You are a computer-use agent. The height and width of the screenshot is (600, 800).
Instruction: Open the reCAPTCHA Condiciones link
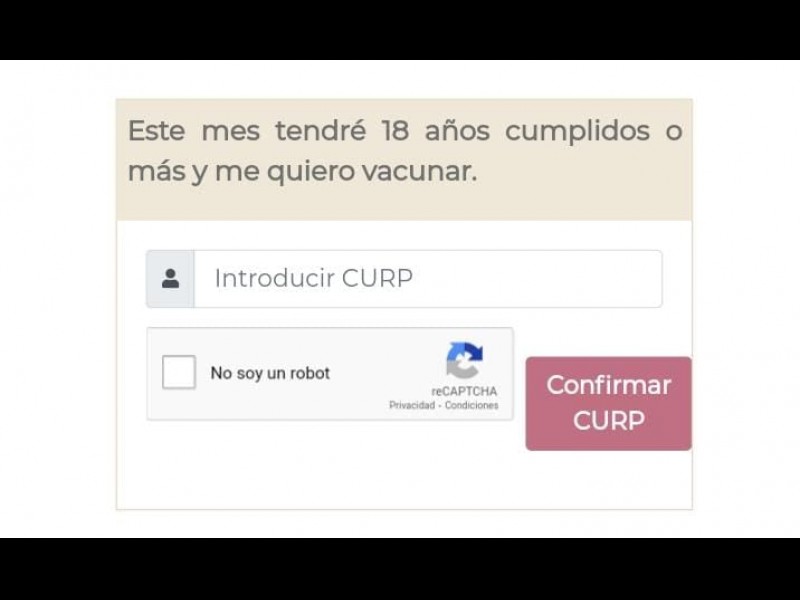[471, 406]
